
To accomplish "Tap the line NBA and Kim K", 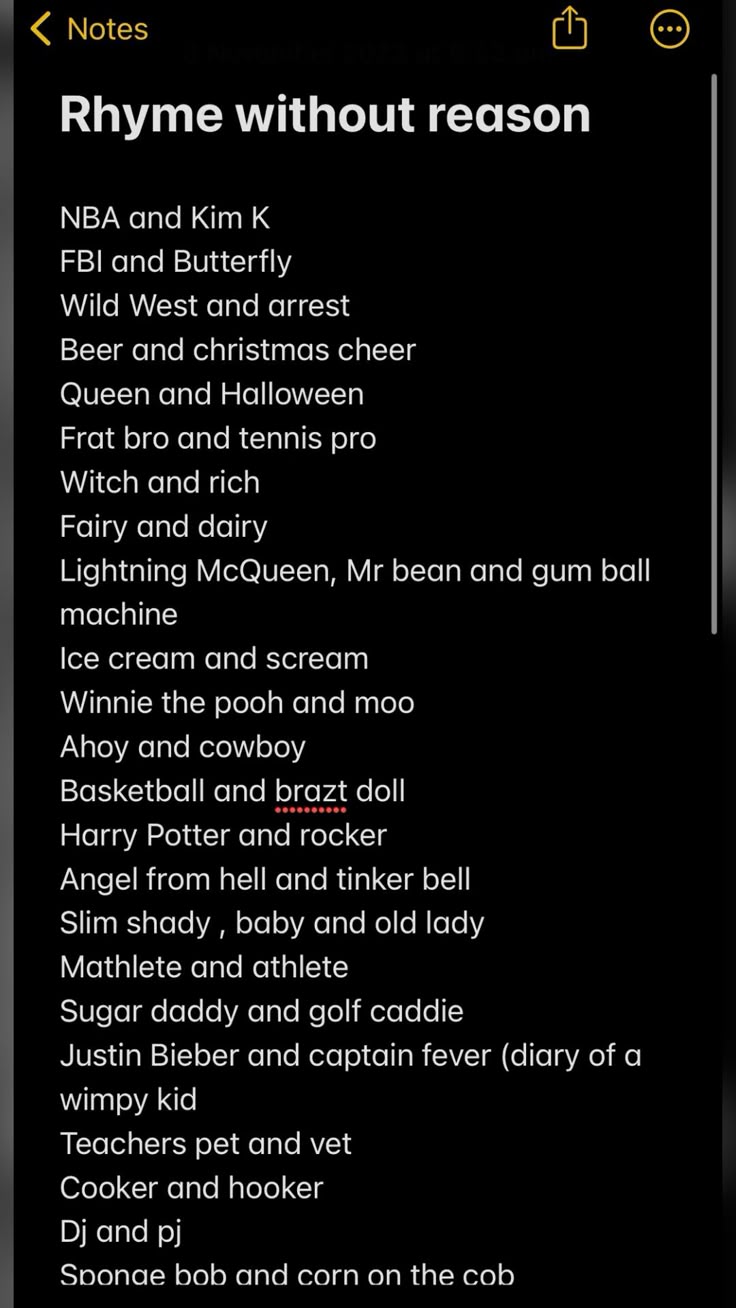I will (x=164, y=217).
